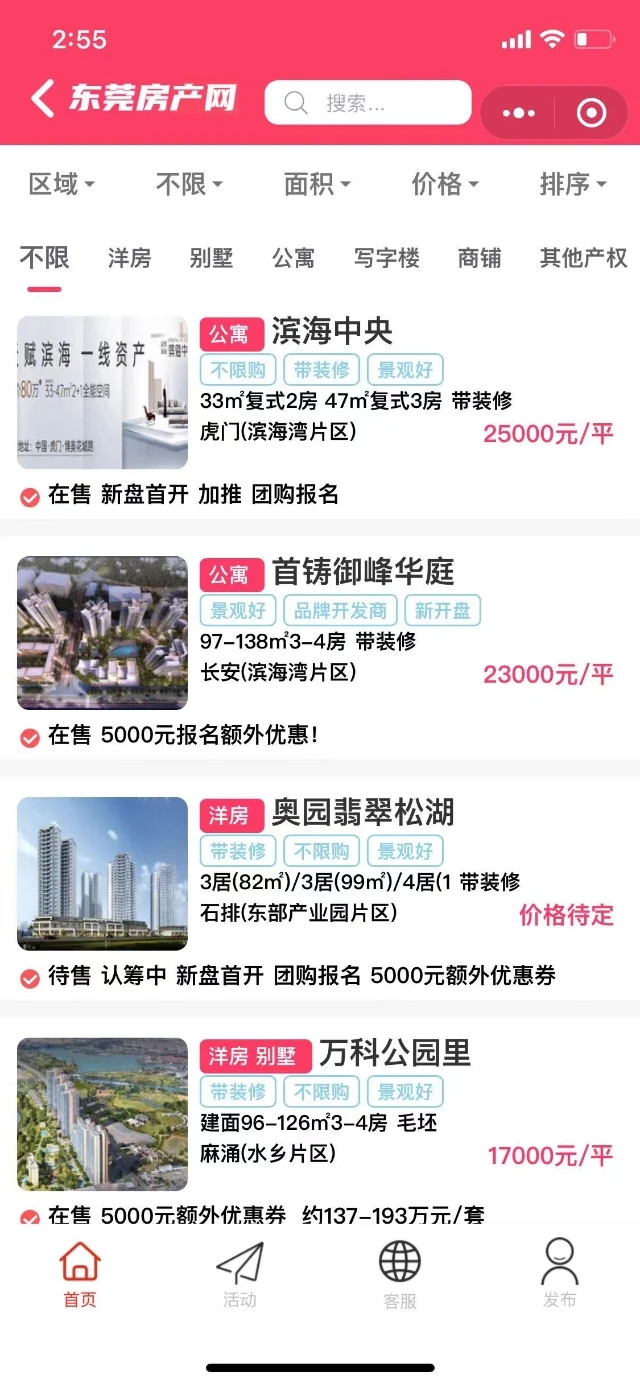Expand the 区域 filter dropdown

coord(61,184)
